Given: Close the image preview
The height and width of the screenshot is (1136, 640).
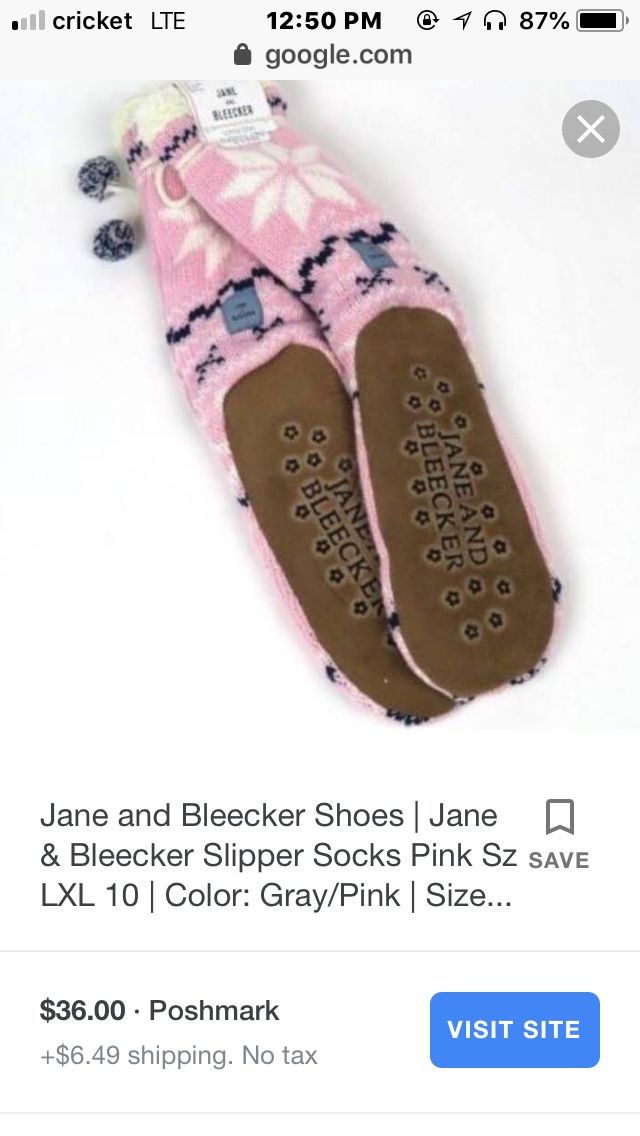Looking at the screenshot, I should pyautogui.click(x=590, y=129).
